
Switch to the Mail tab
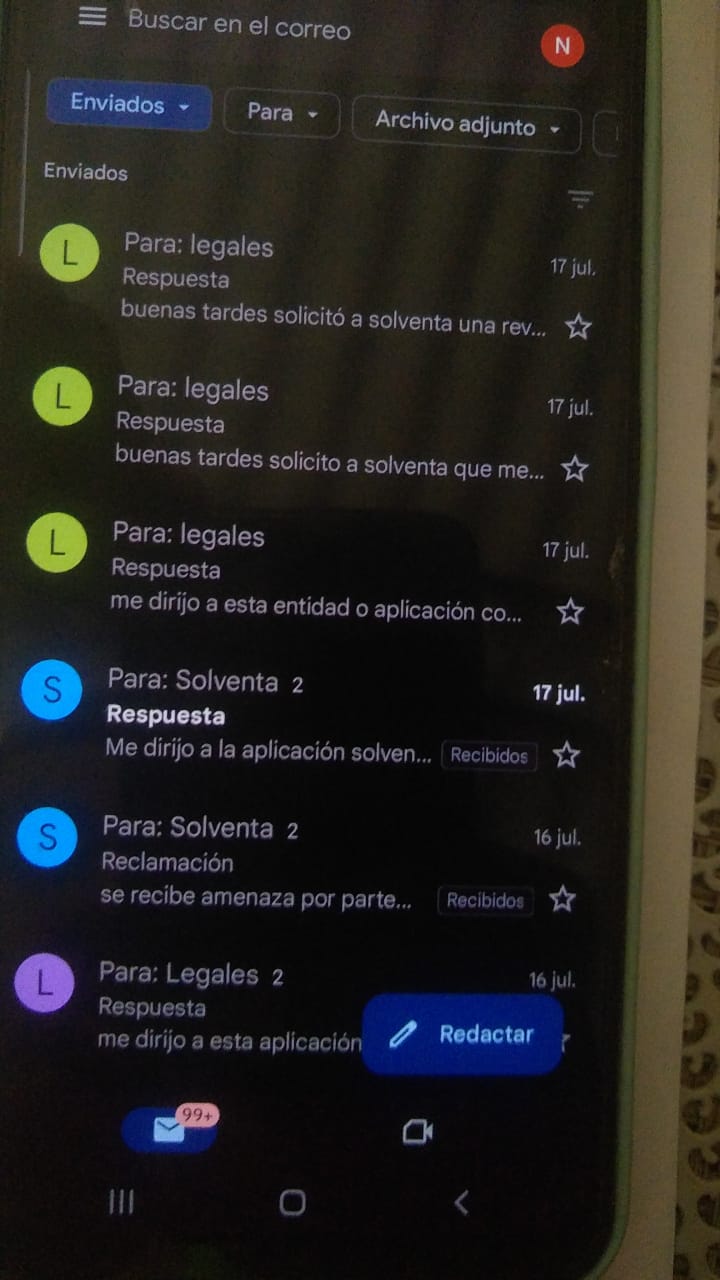(x=168, y=1130)
